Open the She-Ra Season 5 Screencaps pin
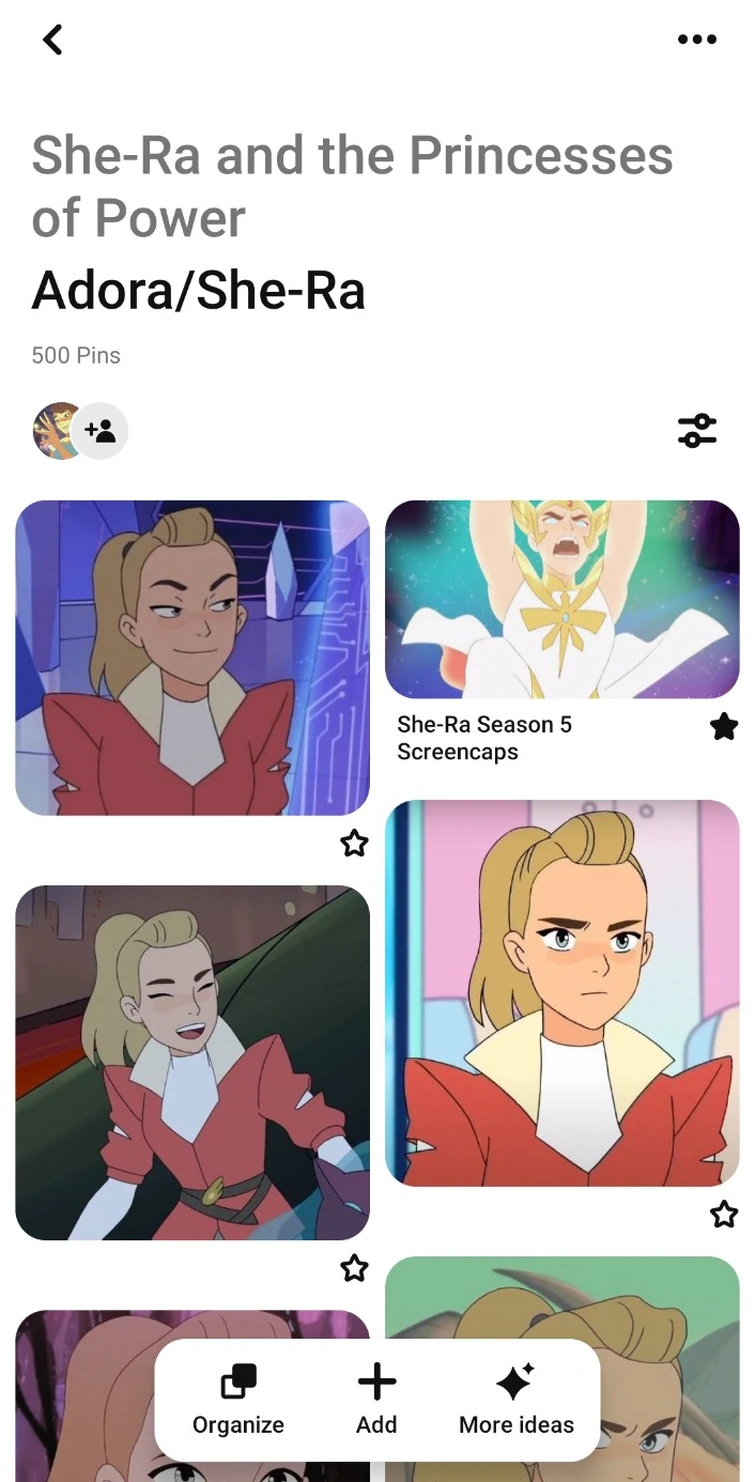 tap(562, 599)
